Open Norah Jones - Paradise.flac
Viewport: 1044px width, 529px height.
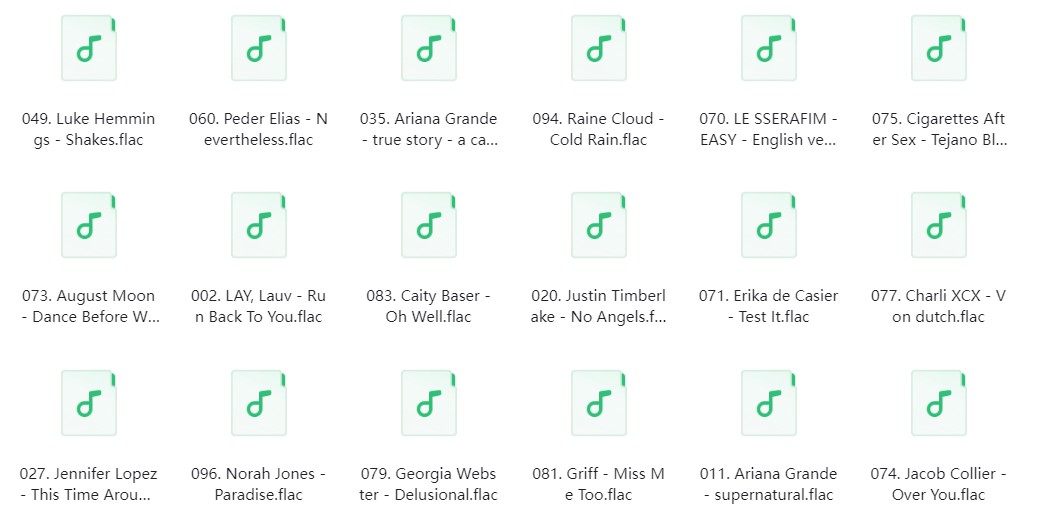point(259,403)
